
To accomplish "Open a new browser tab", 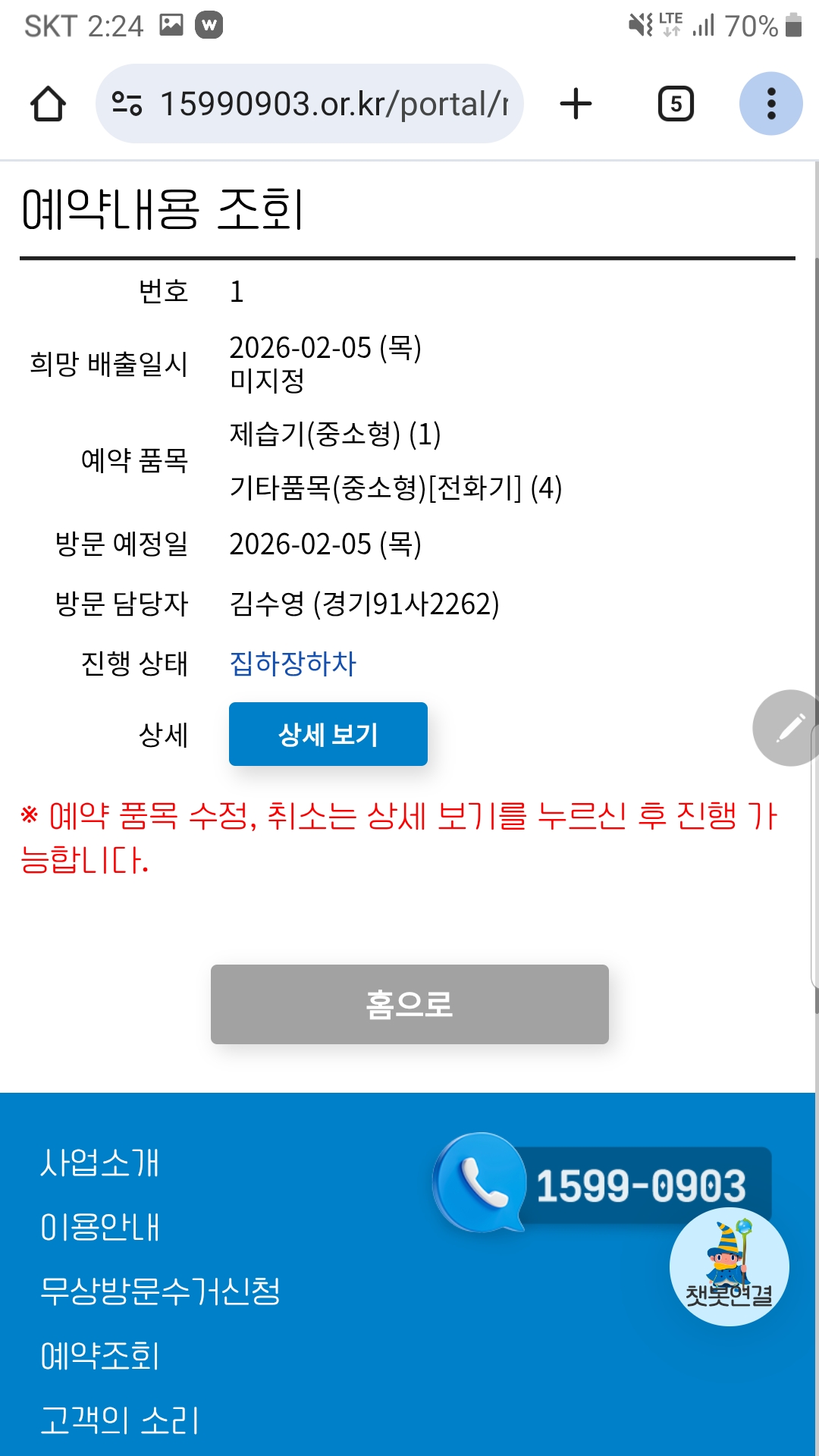I will [x=576, y=104].
